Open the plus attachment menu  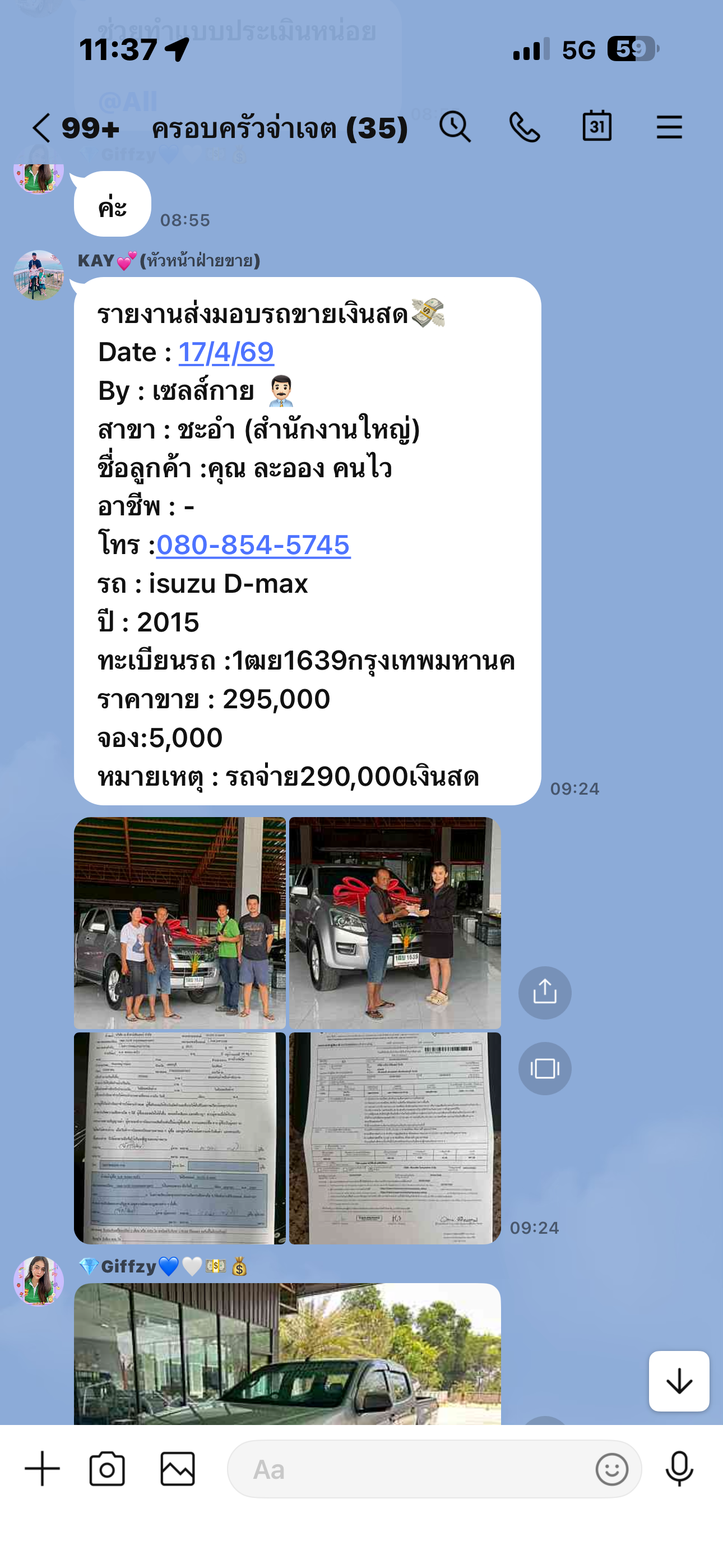(x=43, y=1469)
